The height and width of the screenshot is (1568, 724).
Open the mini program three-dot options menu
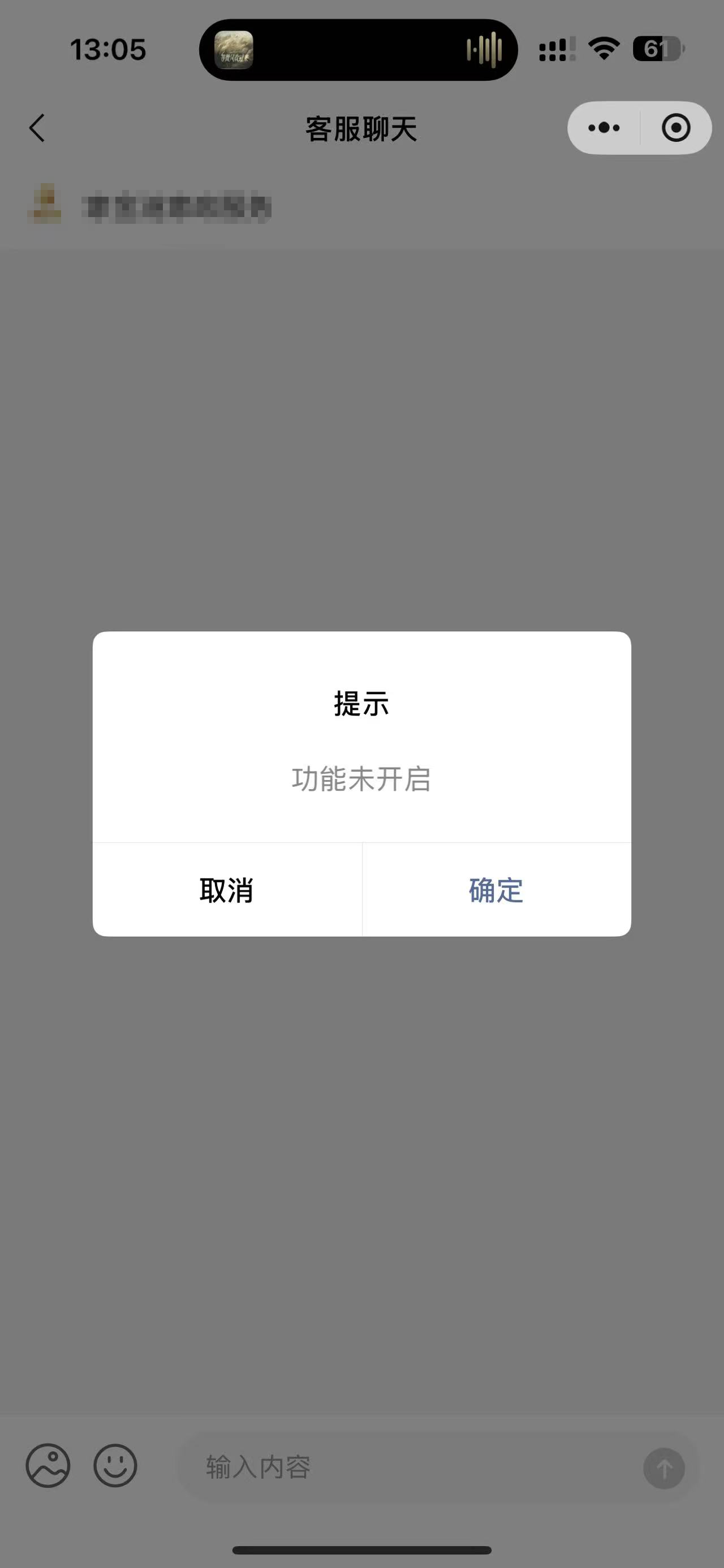point(602,128)
